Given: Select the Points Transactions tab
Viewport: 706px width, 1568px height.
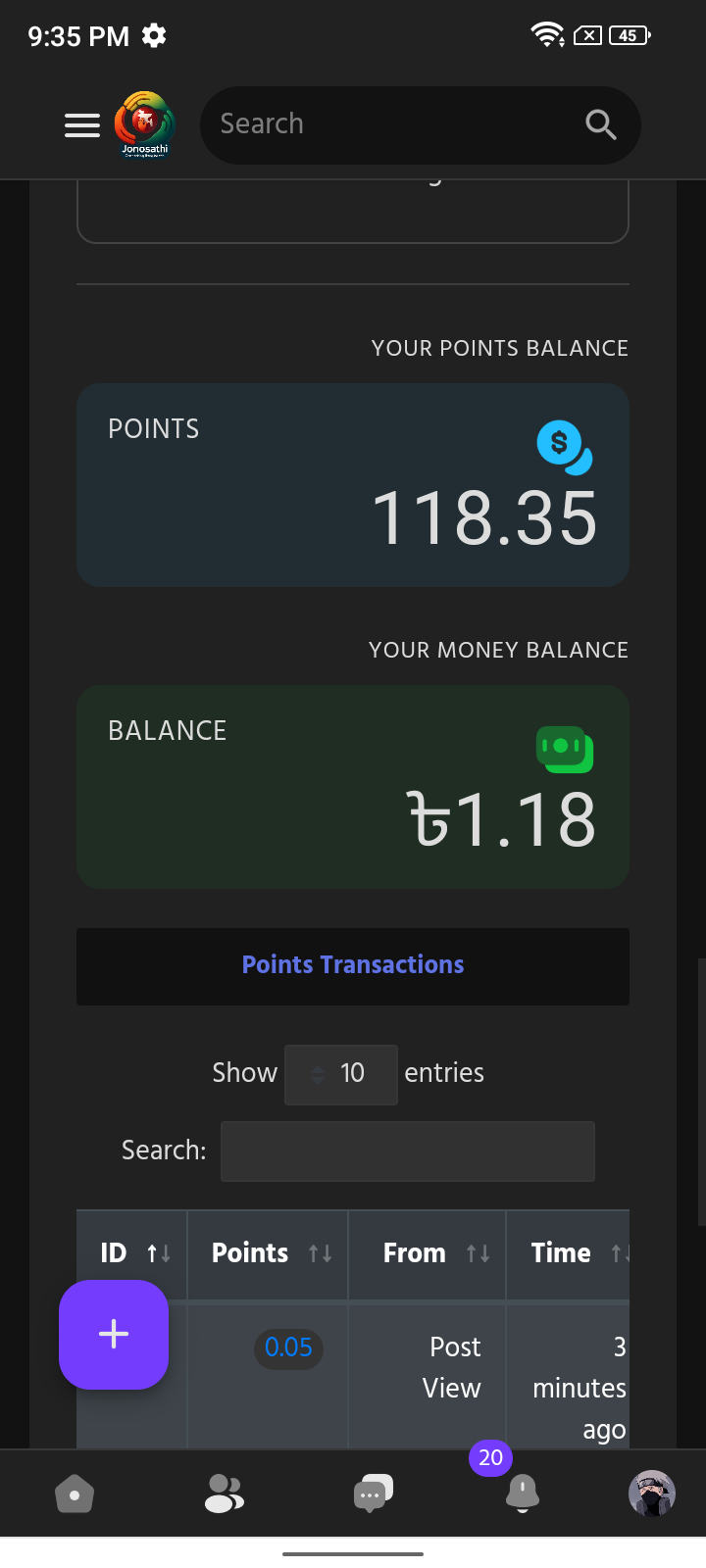Looking at the screenshot, I should tap(353, 965).
